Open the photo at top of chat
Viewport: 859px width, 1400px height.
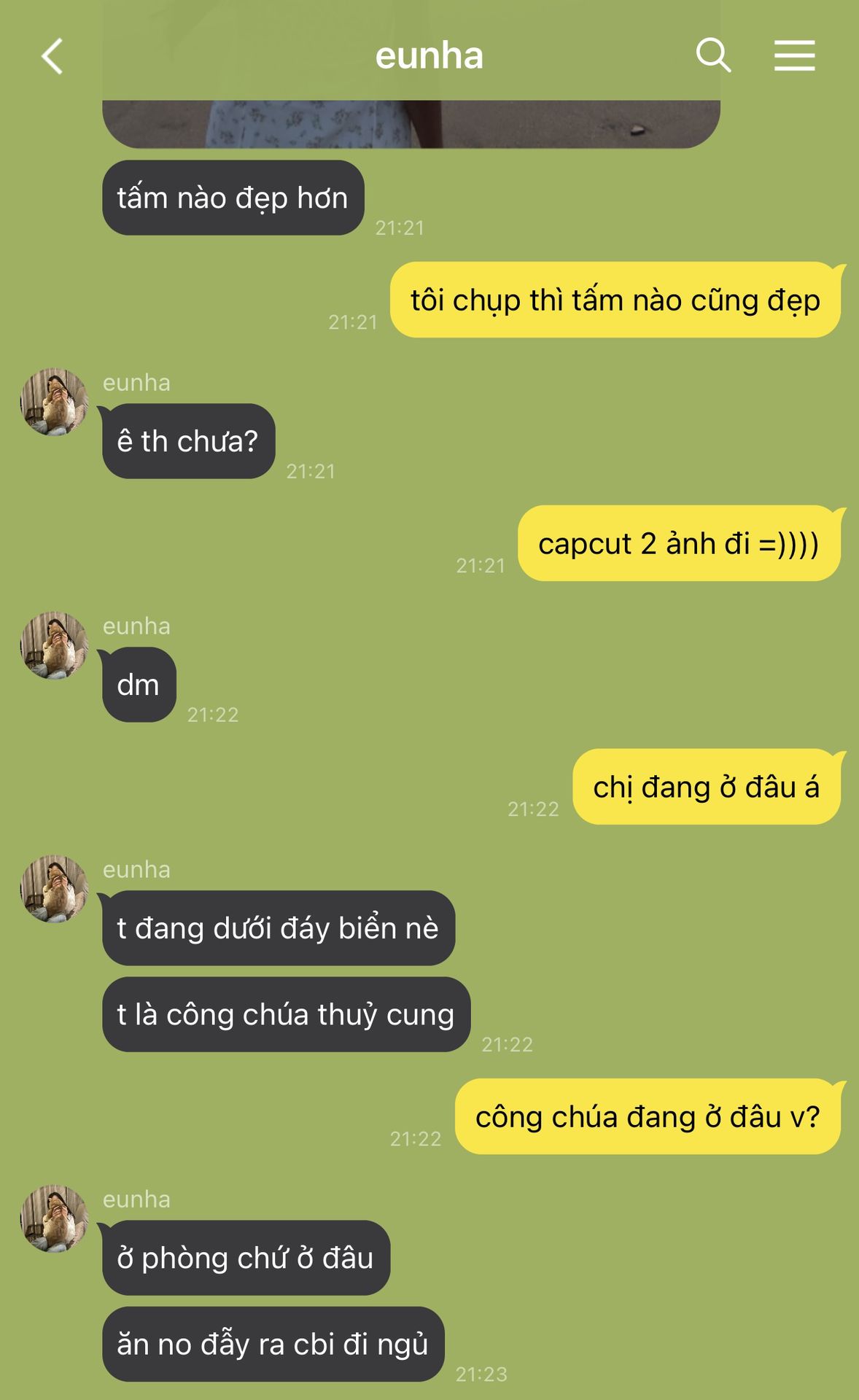tap(411, 123)
